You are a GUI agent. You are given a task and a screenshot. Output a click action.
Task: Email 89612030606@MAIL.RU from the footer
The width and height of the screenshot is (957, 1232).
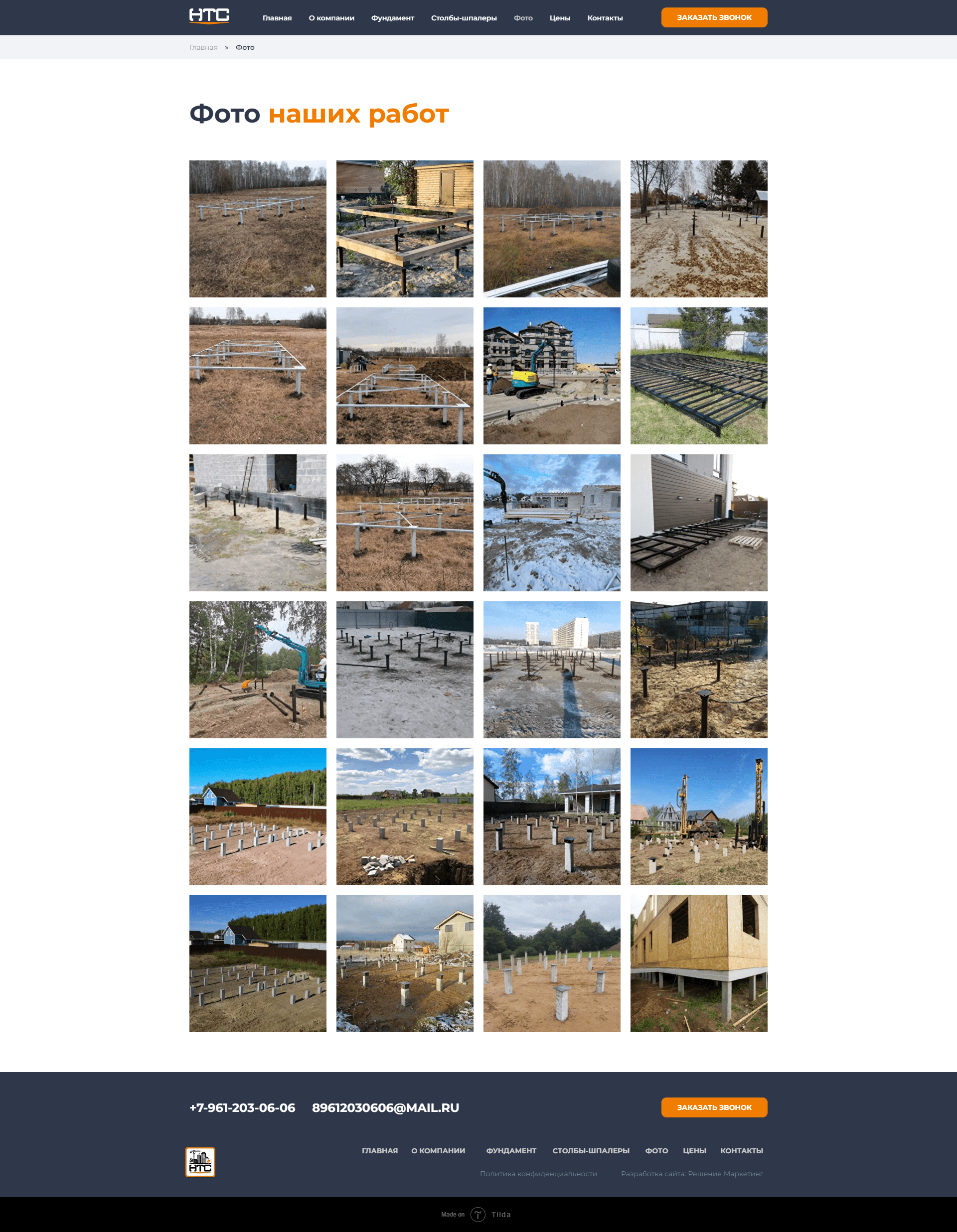point(385,1107)
